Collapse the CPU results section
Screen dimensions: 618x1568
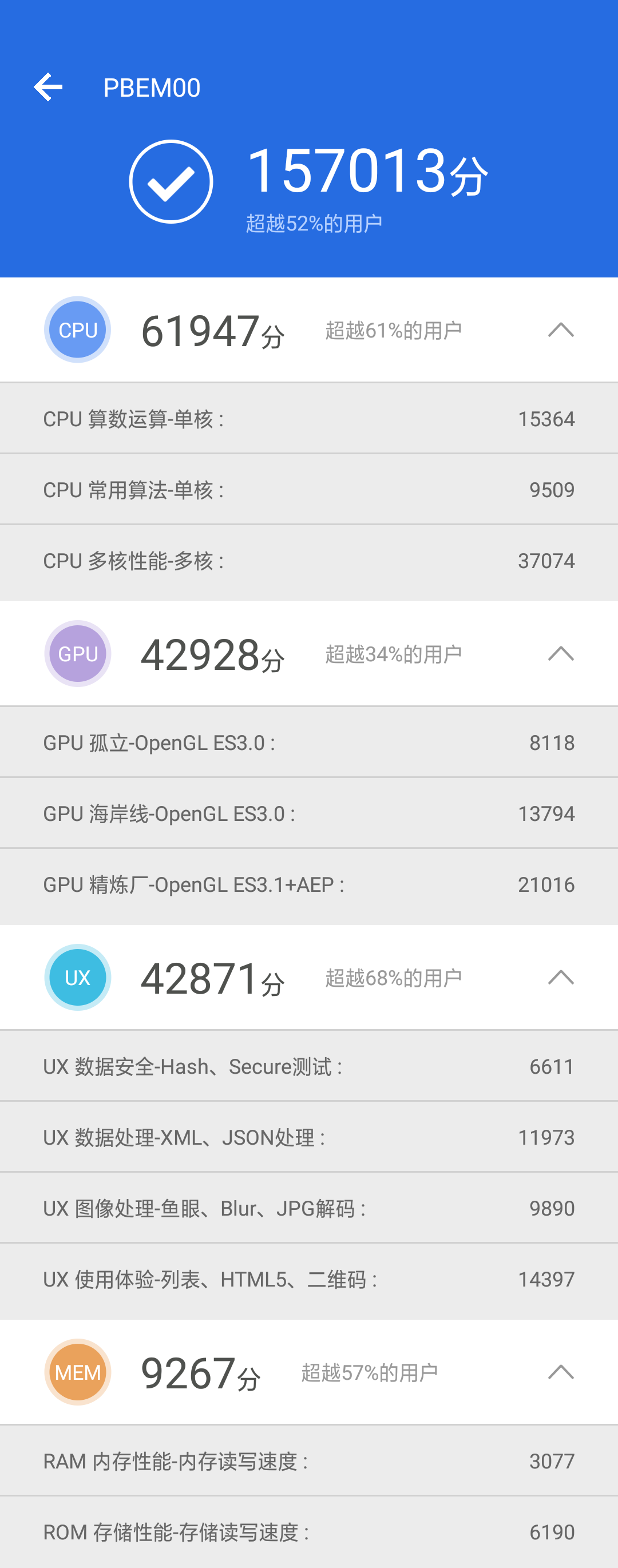561,330
